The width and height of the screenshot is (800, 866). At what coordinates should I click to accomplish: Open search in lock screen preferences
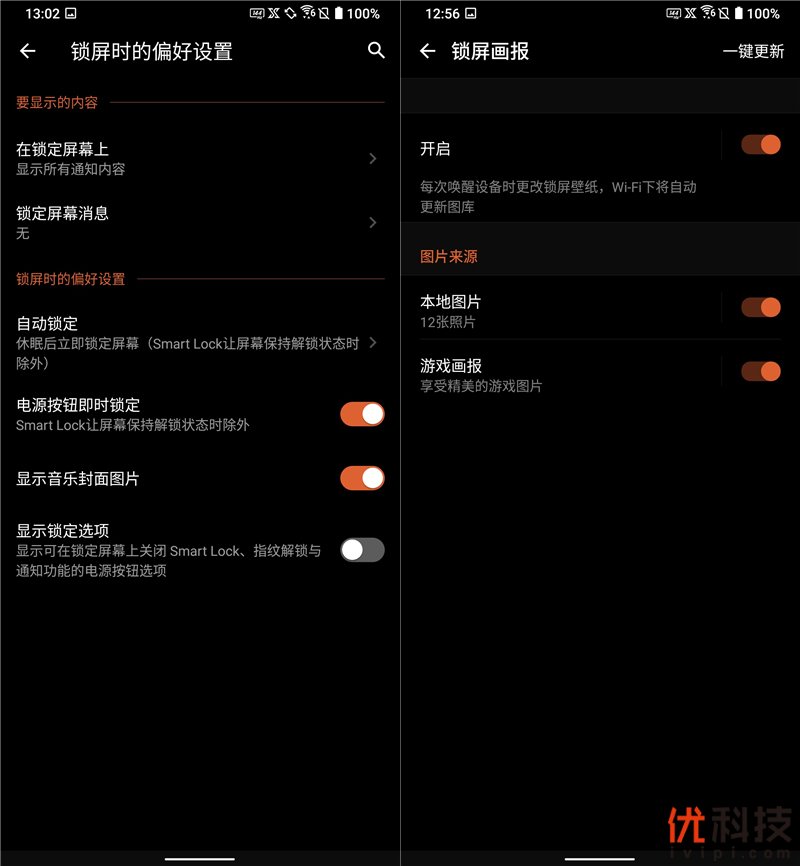point(376,51)
